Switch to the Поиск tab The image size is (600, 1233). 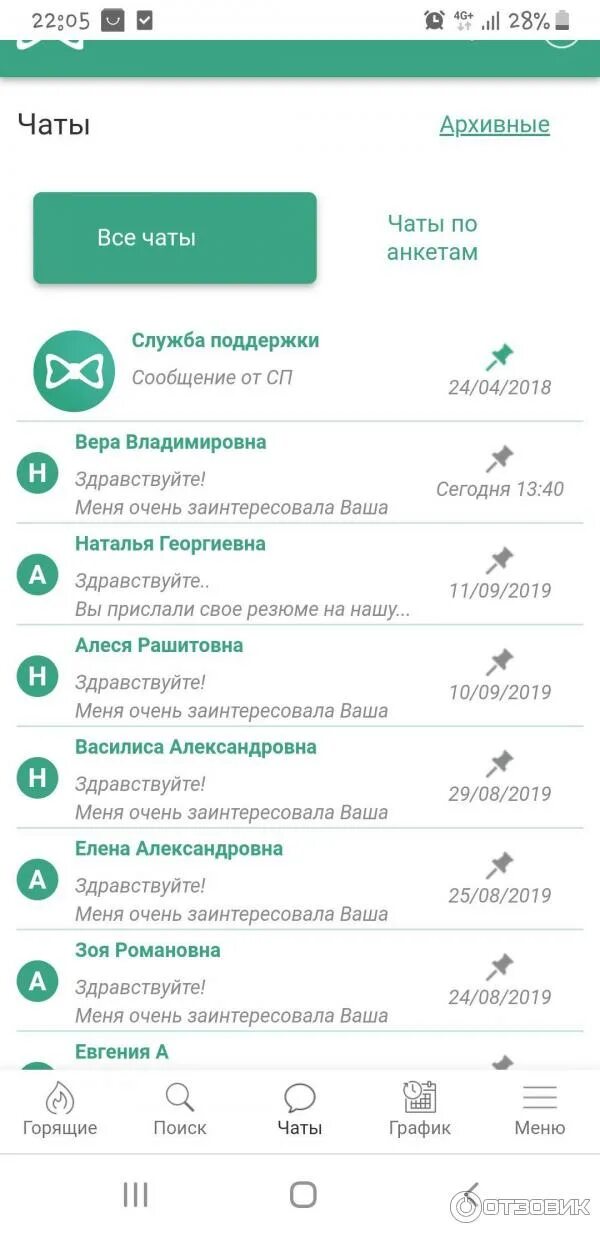tap(180, 1109)
